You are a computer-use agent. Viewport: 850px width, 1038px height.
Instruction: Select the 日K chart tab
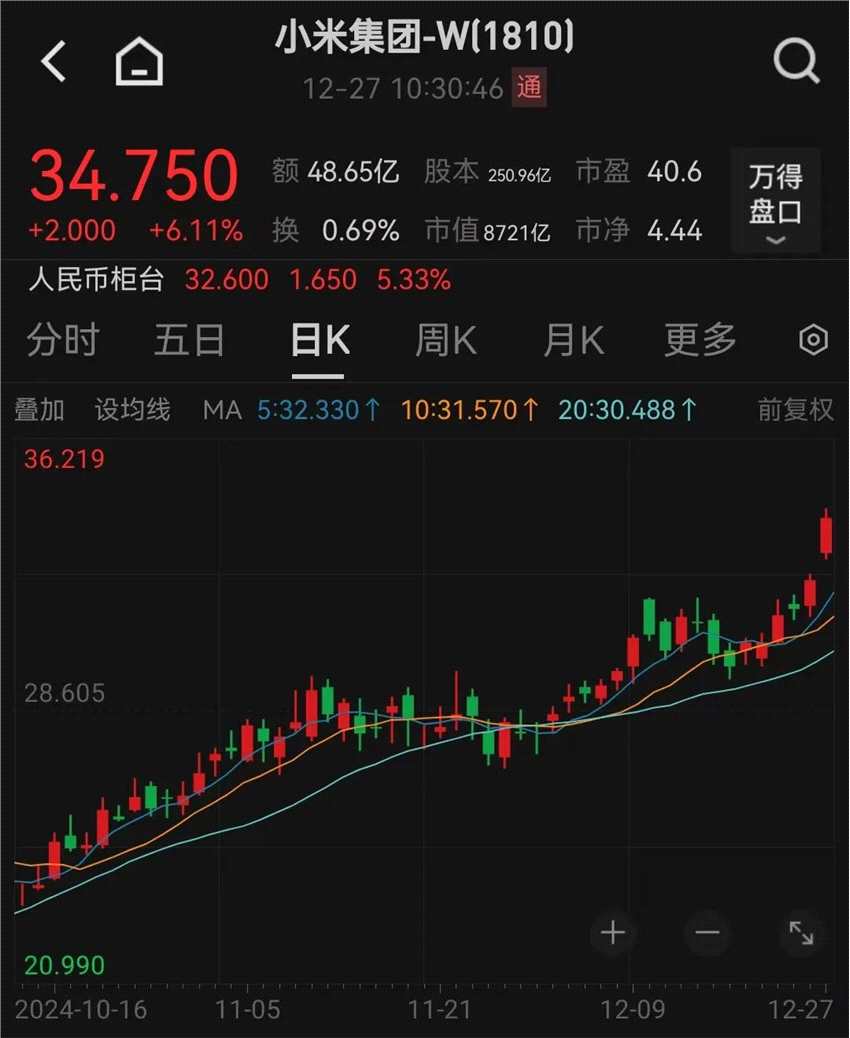click(319, 342)
